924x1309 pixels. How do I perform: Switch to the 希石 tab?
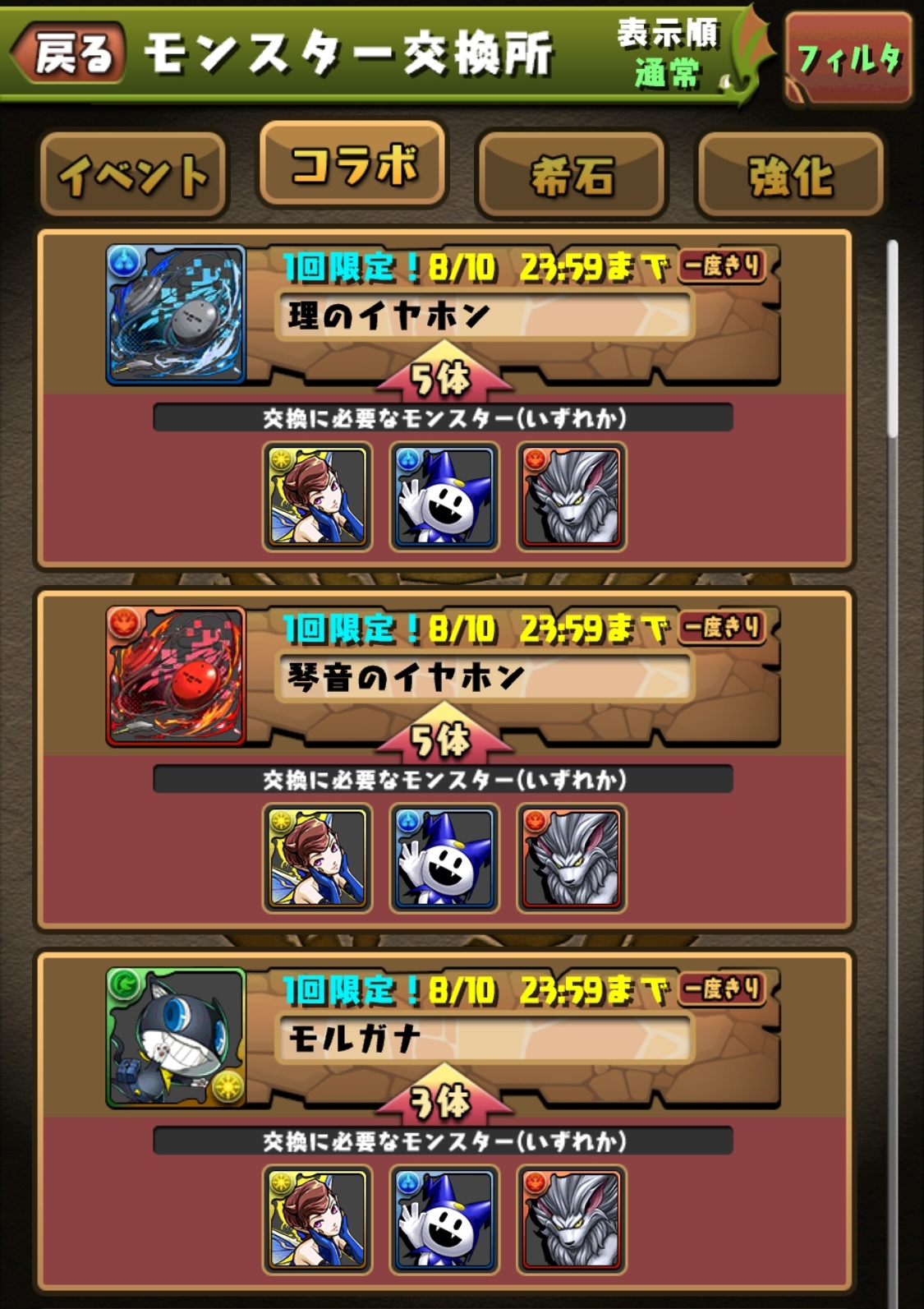click(x=572, y=175)
